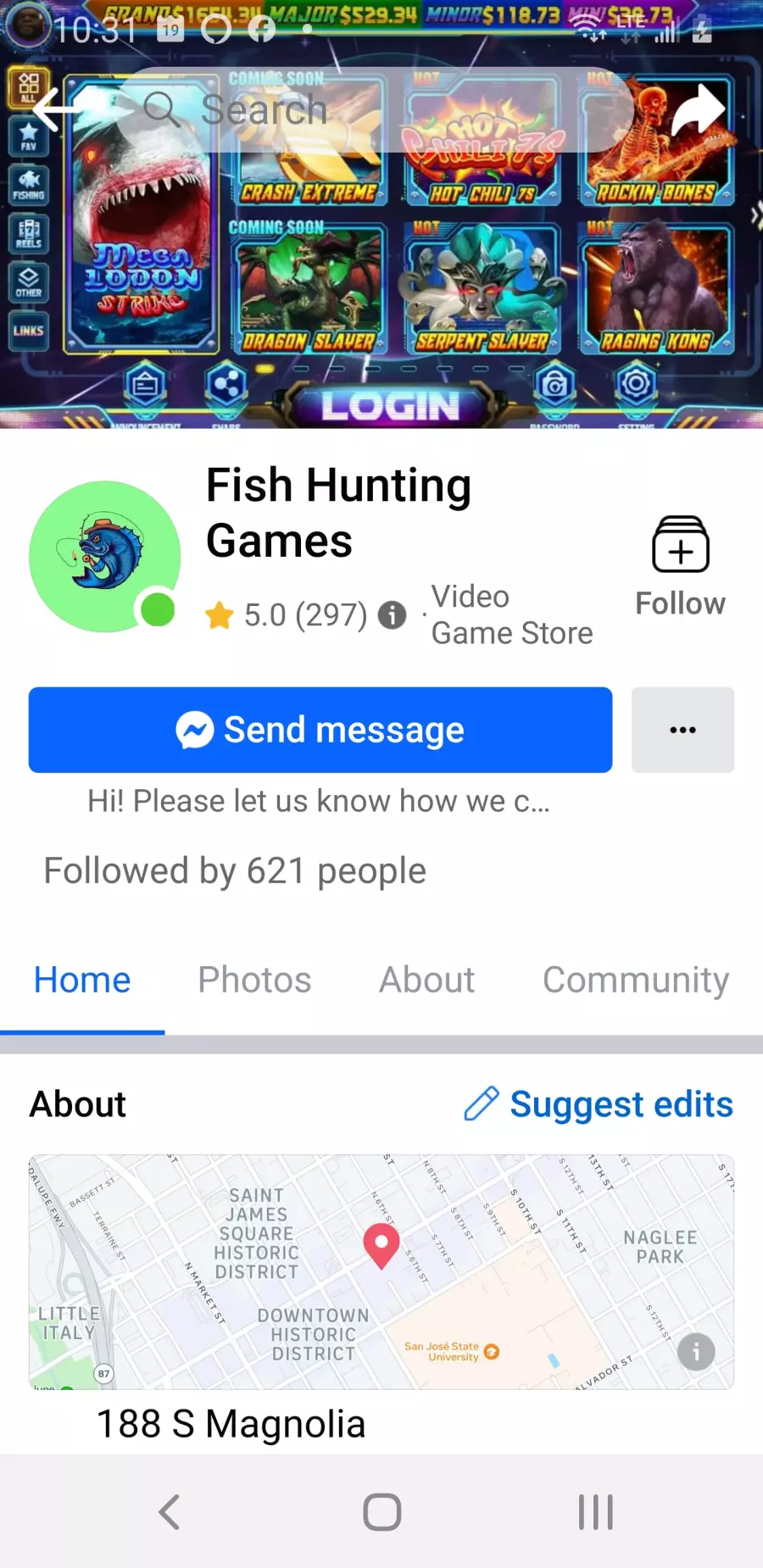Open rating info icon next to 5.0 (297)
Image resolution: width=763 pixels, height=1568 pixels.
(392, 614)
